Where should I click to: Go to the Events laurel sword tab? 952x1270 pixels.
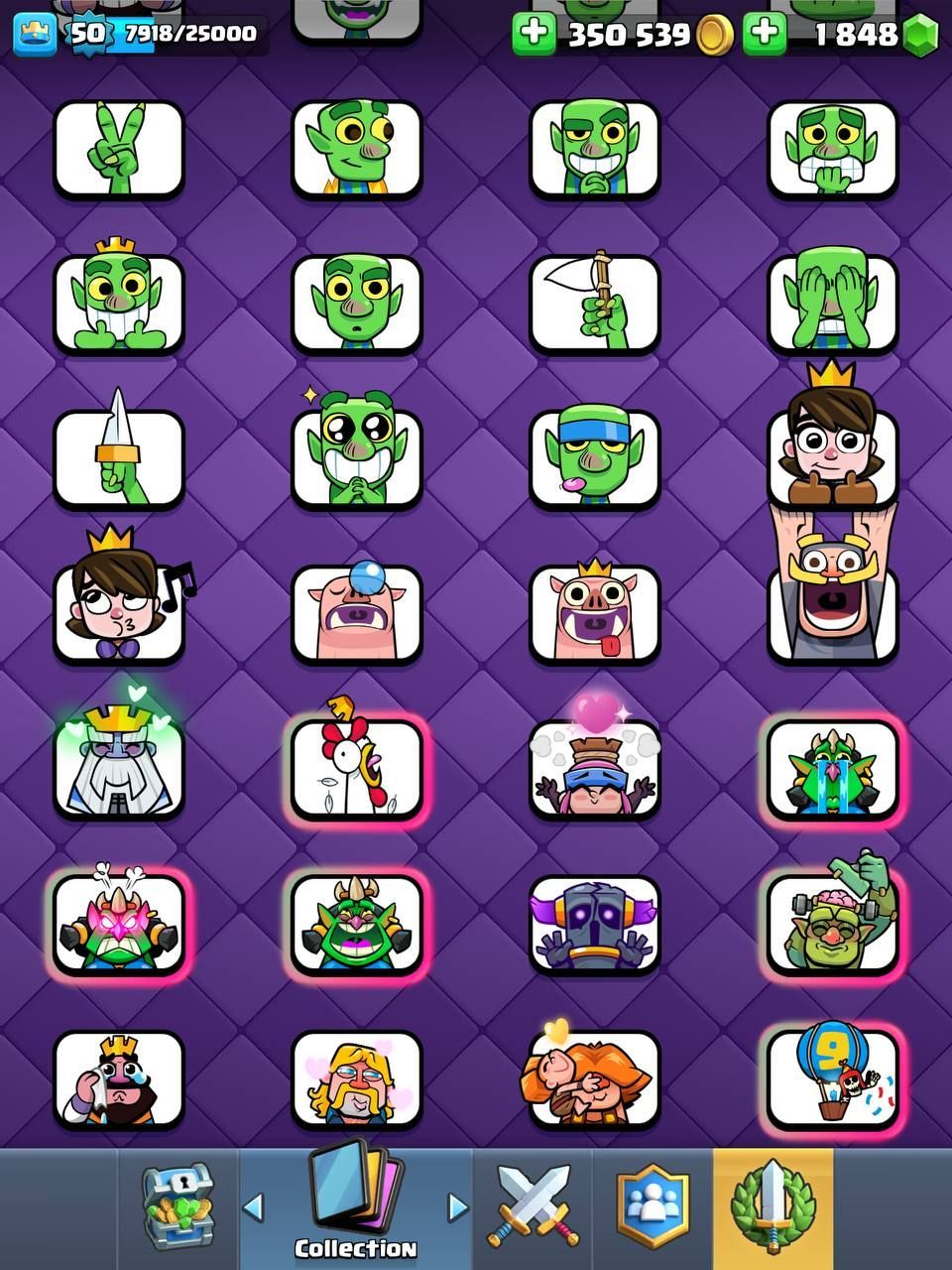(773, 1206)
